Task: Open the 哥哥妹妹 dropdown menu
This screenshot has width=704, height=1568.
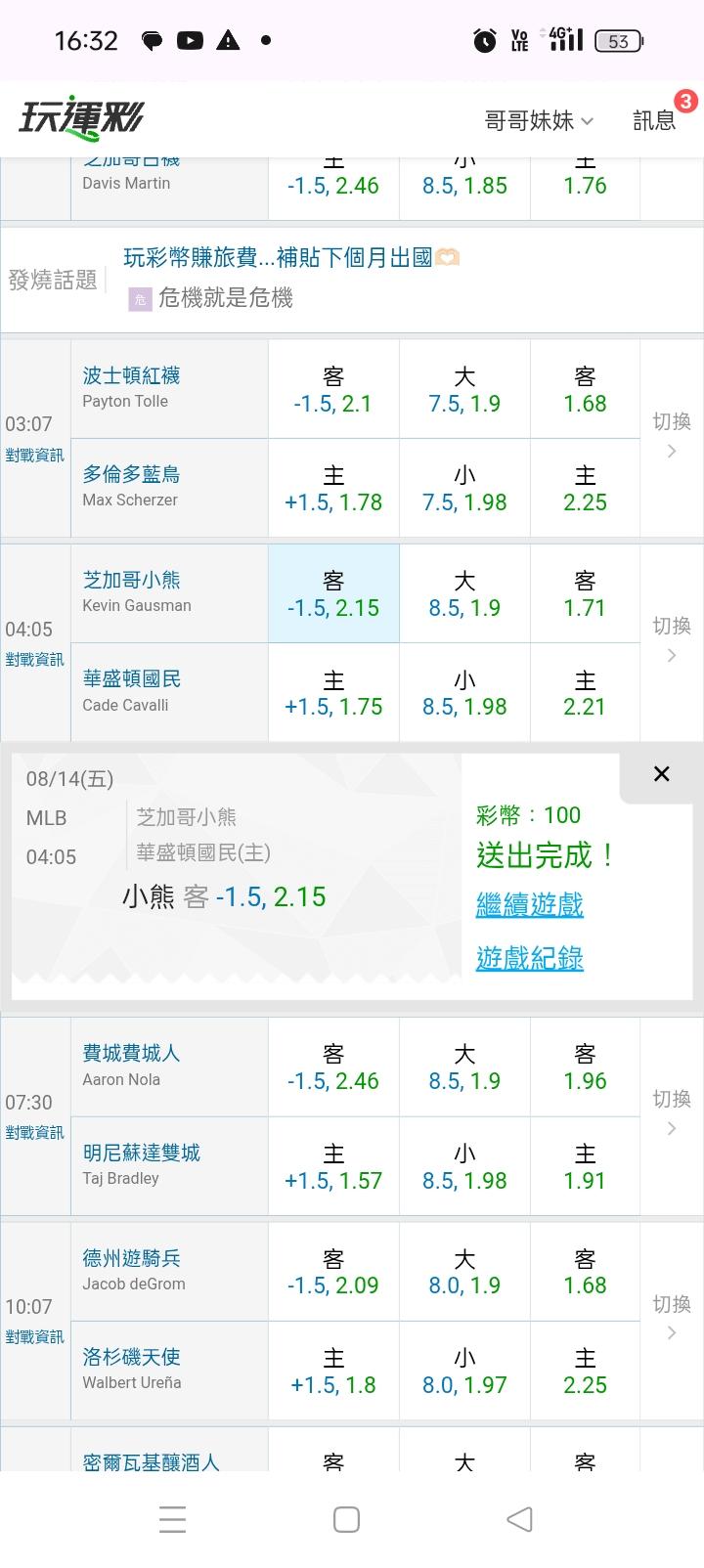Action: click(539, 120)
